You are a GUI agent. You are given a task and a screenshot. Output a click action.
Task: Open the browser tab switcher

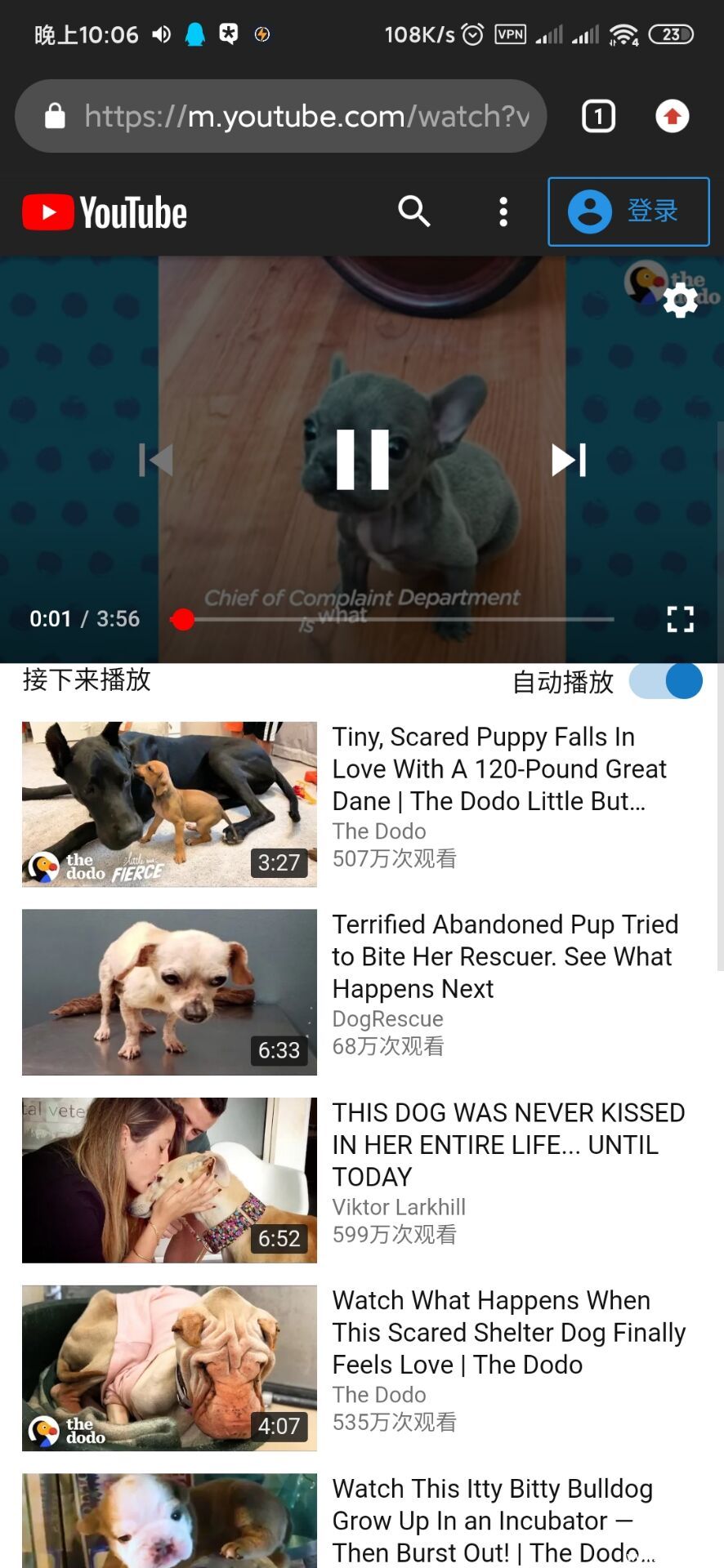coord(598,117)
